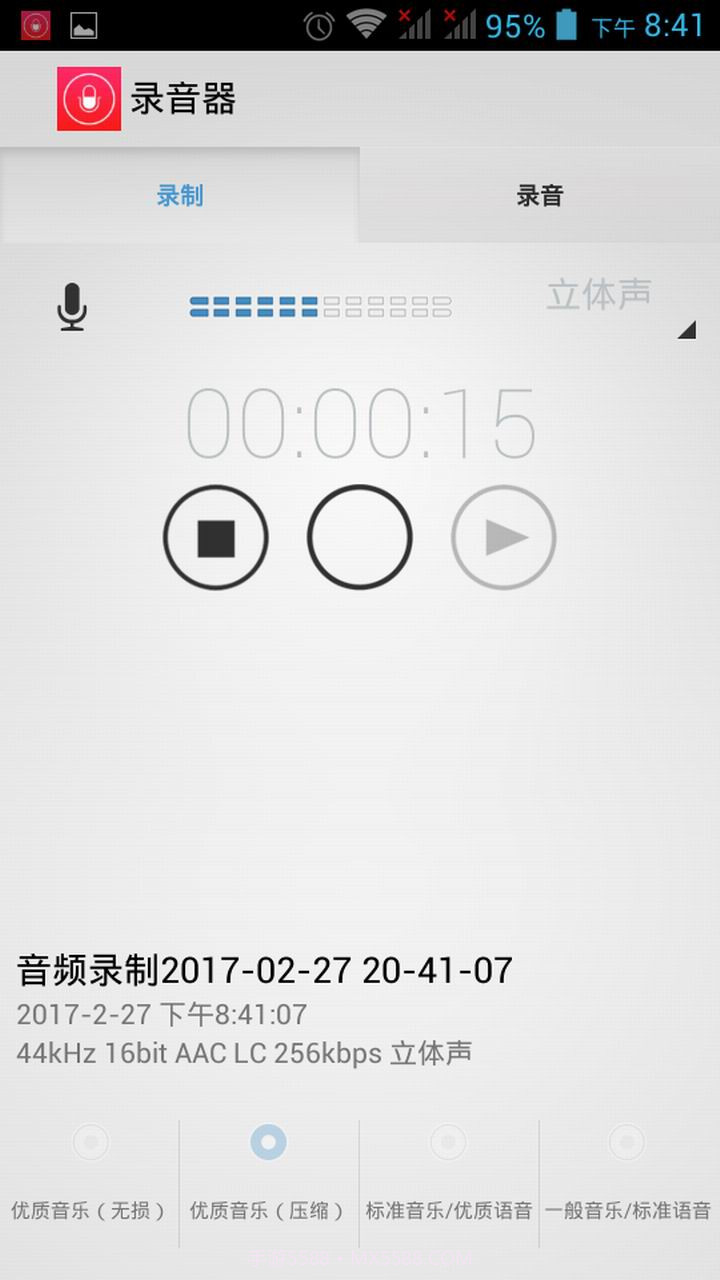Click the microphone icon above the level meter
Screen dimensions: 720x1280
pos(71,307)
